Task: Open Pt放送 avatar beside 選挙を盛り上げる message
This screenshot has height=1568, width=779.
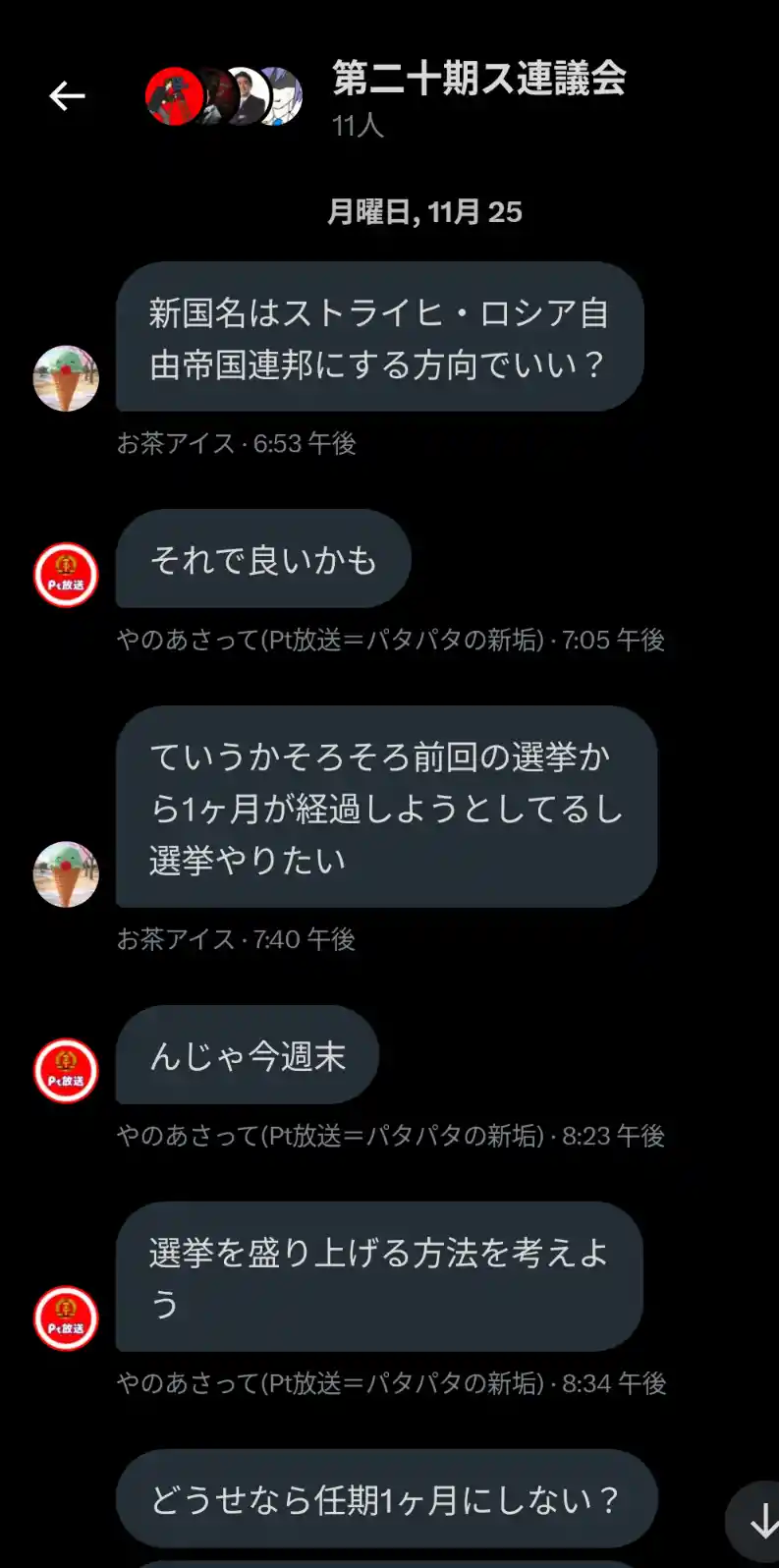Action: [x=66, y=1318]
